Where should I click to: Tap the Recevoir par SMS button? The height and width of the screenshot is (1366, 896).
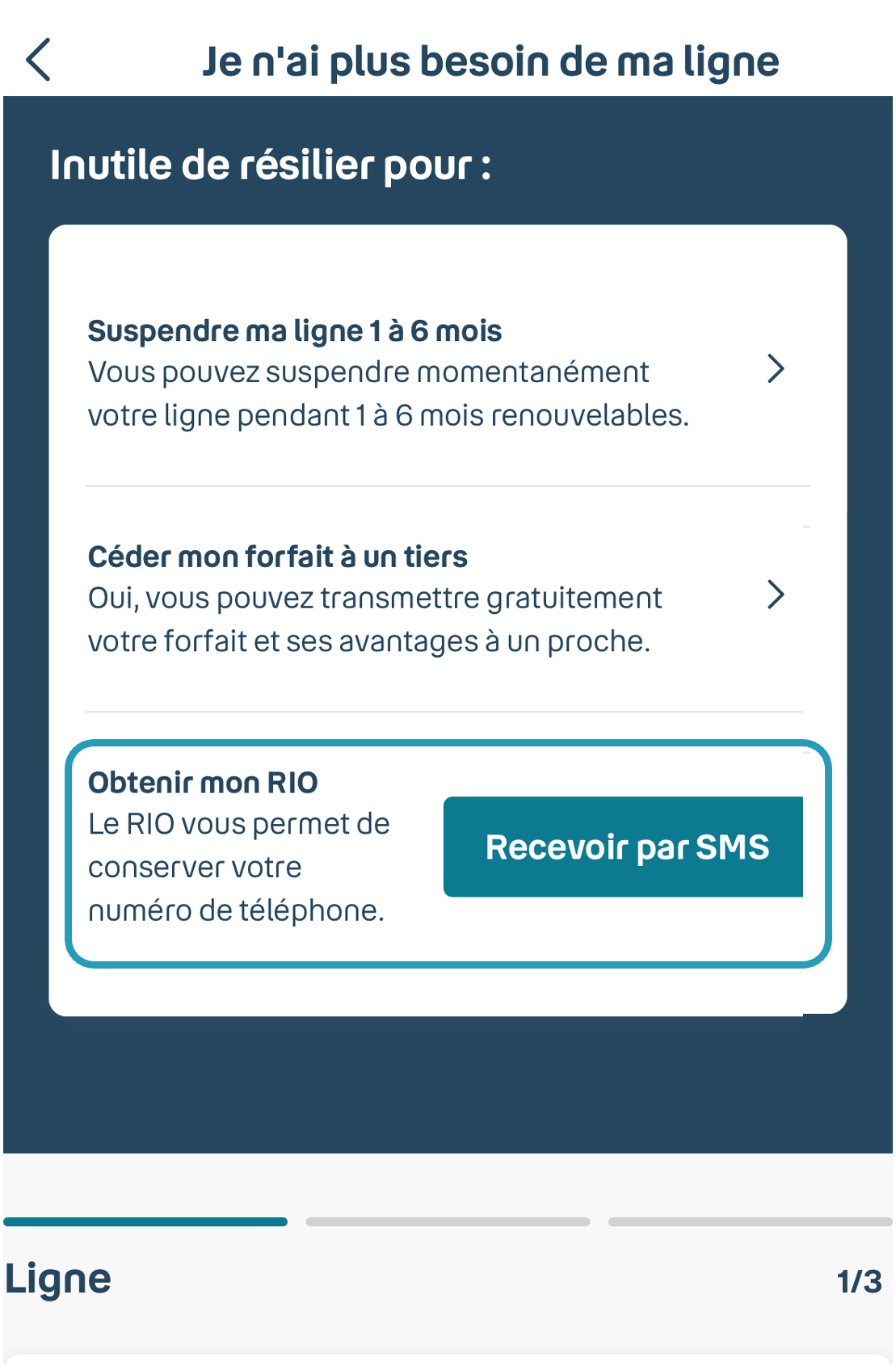623,847
